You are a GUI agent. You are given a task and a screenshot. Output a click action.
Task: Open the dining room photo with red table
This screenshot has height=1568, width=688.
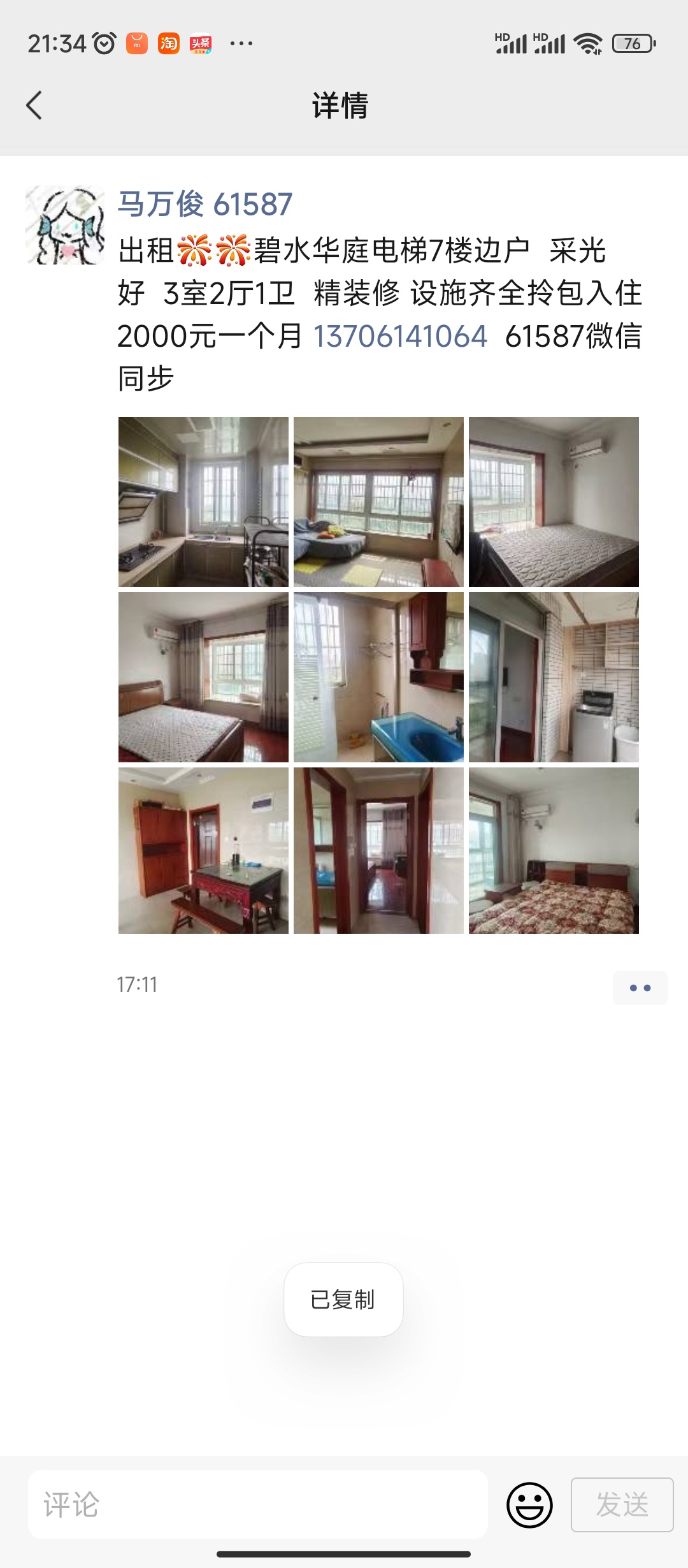click(203, 851)
